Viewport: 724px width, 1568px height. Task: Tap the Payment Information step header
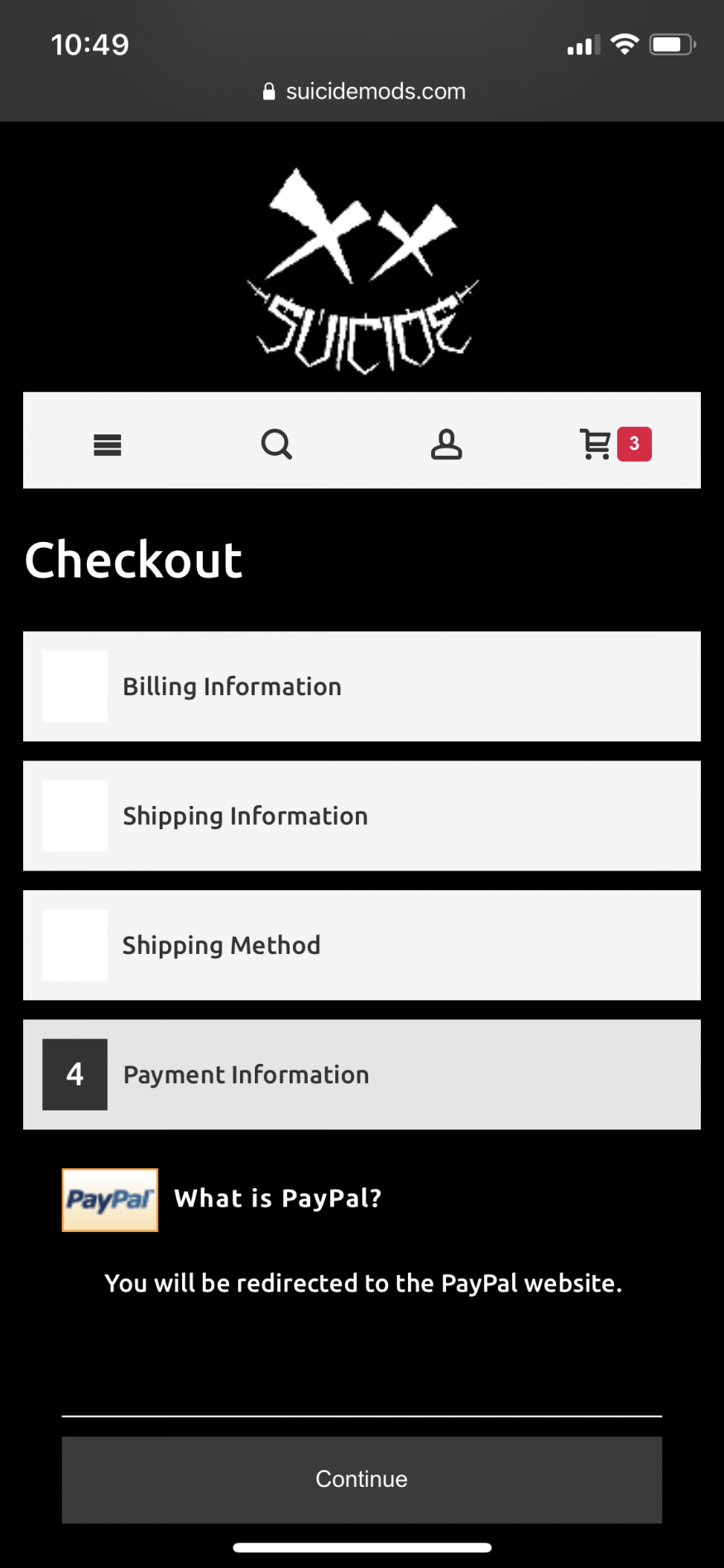point(362,1074)
